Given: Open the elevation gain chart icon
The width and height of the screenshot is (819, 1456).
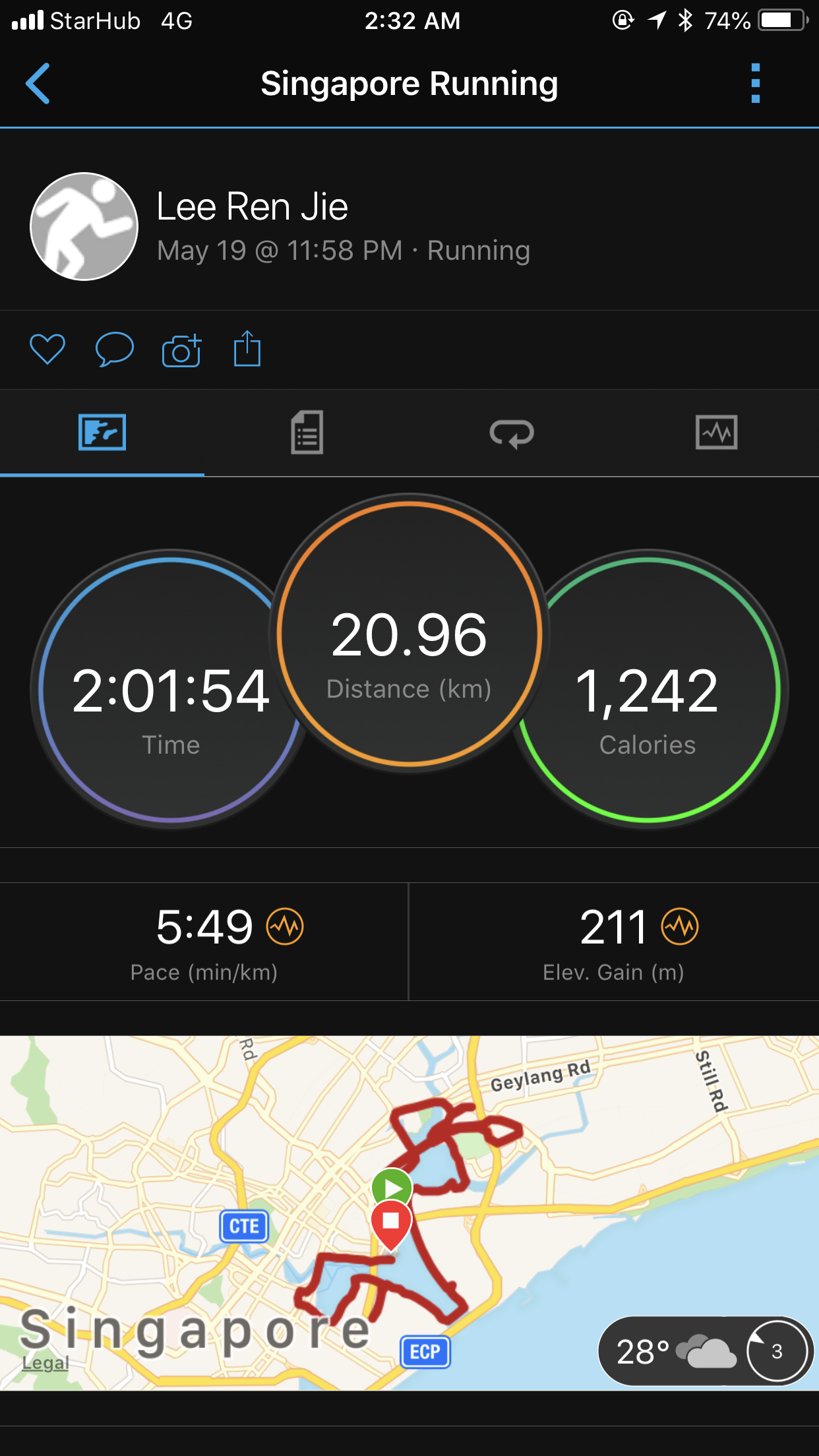Looking at the screenshot, I should (x=680, y=926).
